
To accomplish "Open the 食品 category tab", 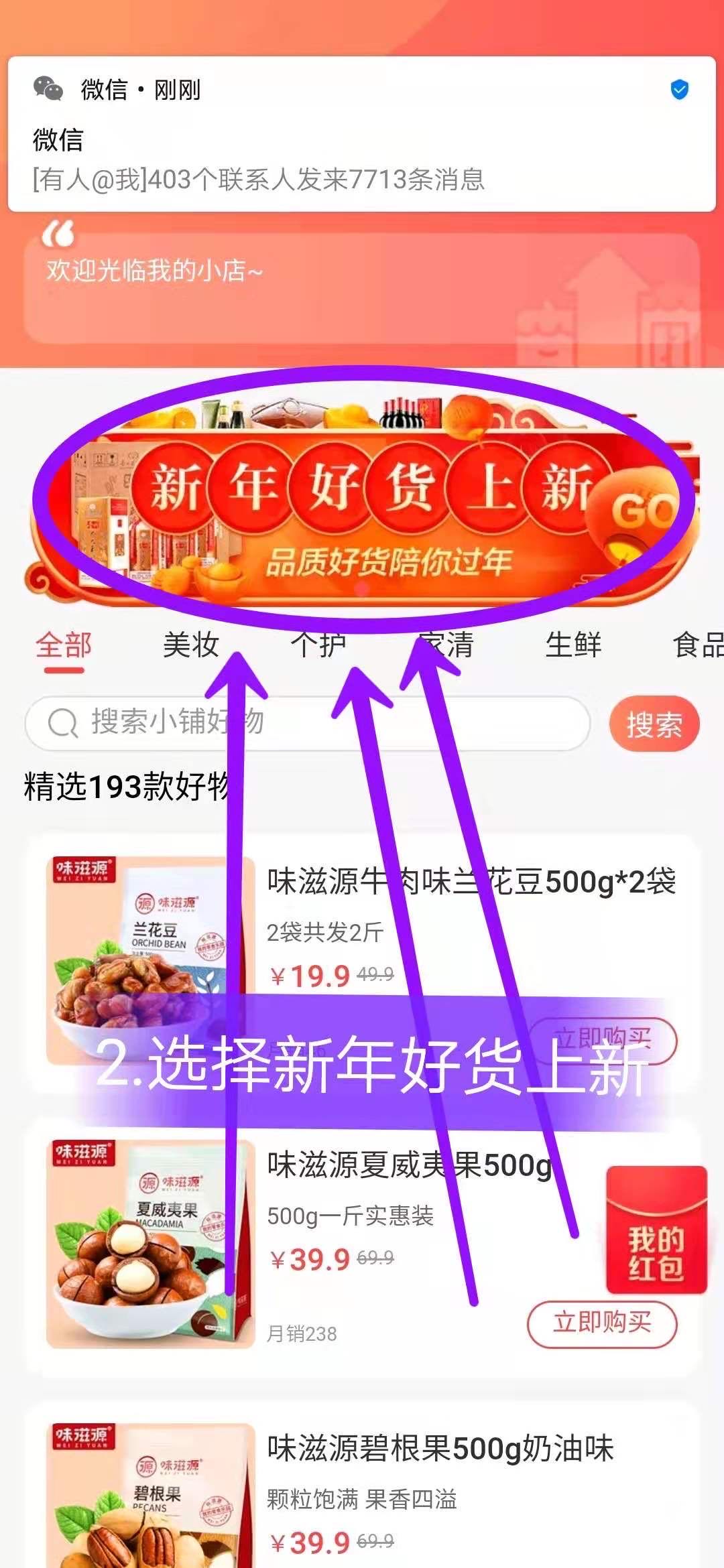I will point(699,645).
